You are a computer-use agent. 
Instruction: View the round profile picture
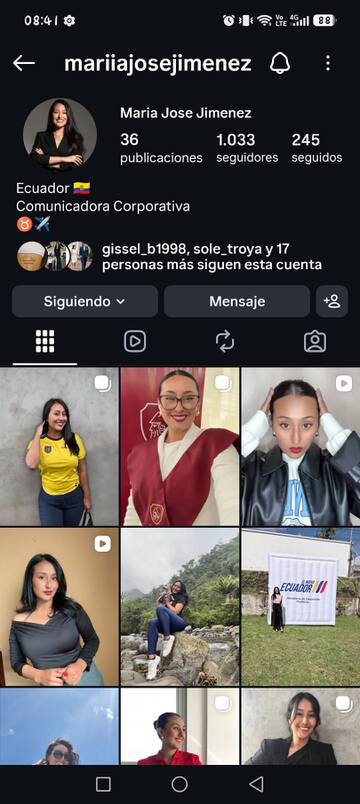pyautogui.click(x=59, y=135)
